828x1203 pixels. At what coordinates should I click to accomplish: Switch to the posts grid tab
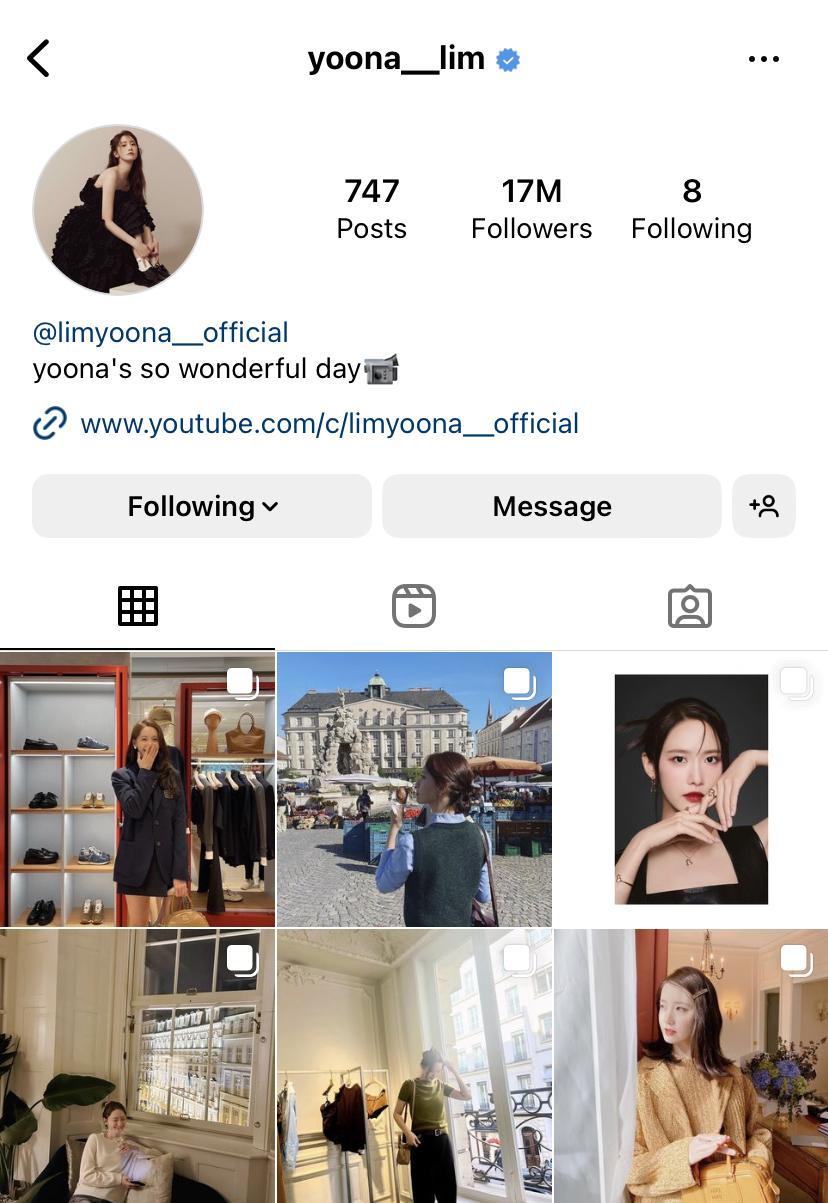138,606
